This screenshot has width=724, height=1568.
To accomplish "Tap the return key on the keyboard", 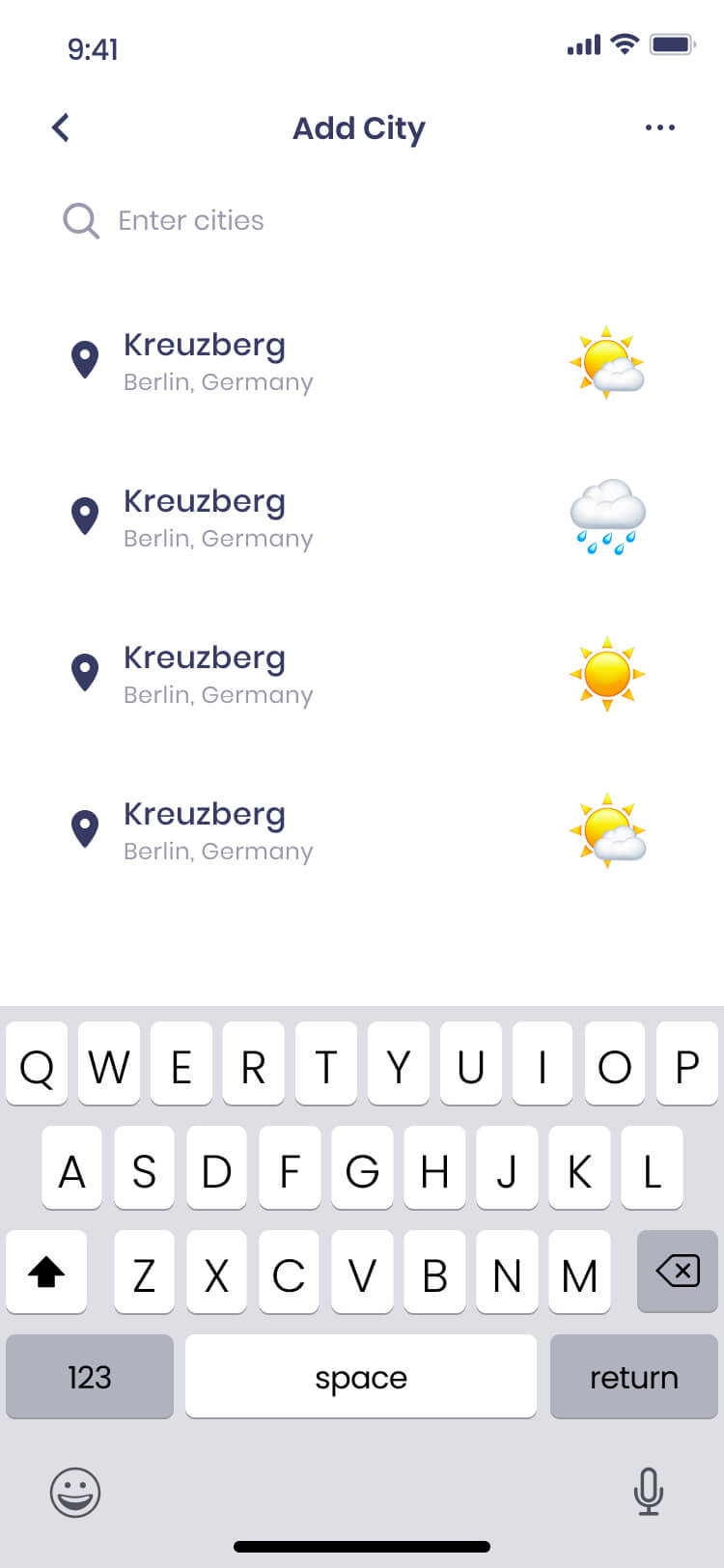I will pyautogui.click(x=633, y=1376).
